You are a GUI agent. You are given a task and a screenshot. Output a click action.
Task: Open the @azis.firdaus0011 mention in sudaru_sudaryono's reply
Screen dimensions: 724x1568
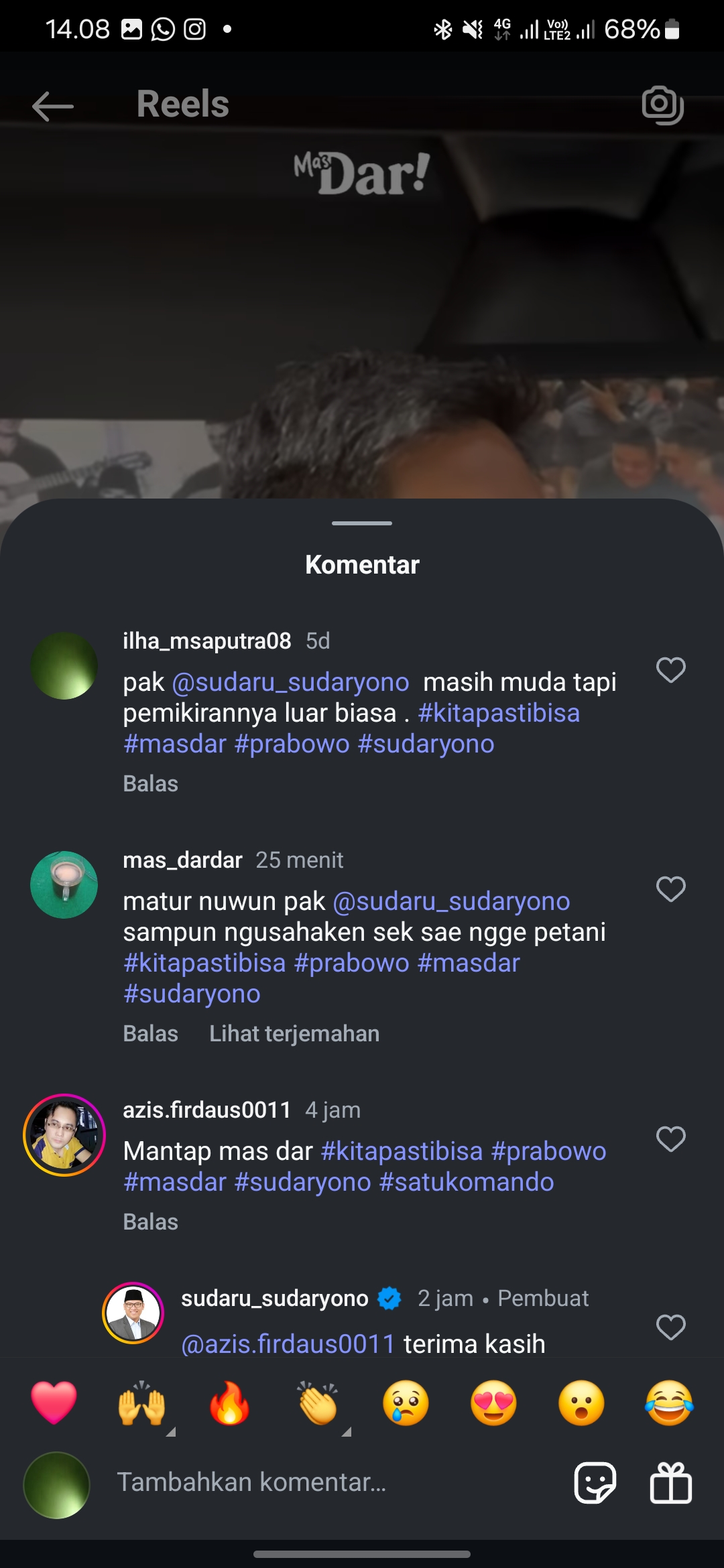(x=288, y=1344)
